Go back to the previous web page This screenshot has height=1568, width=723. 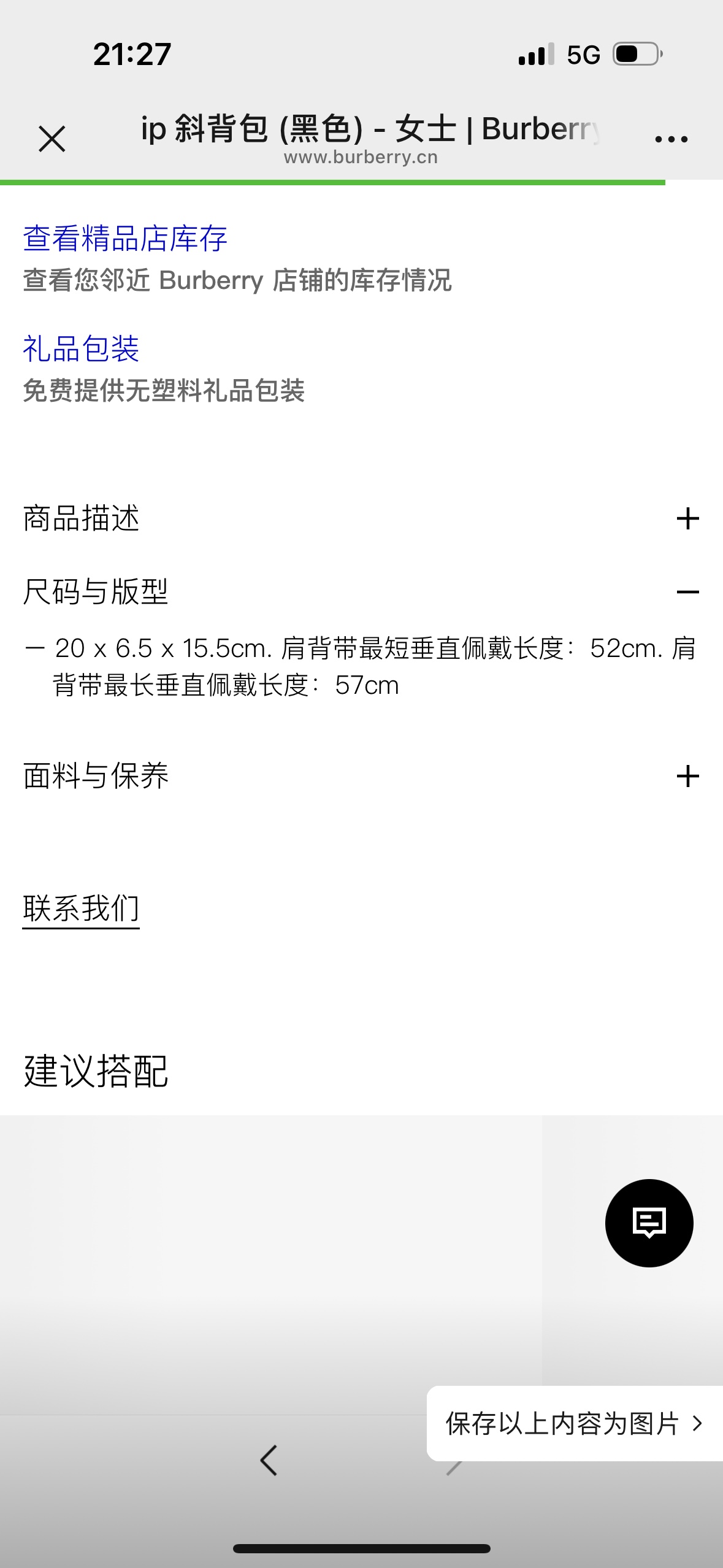(269, 1460)
